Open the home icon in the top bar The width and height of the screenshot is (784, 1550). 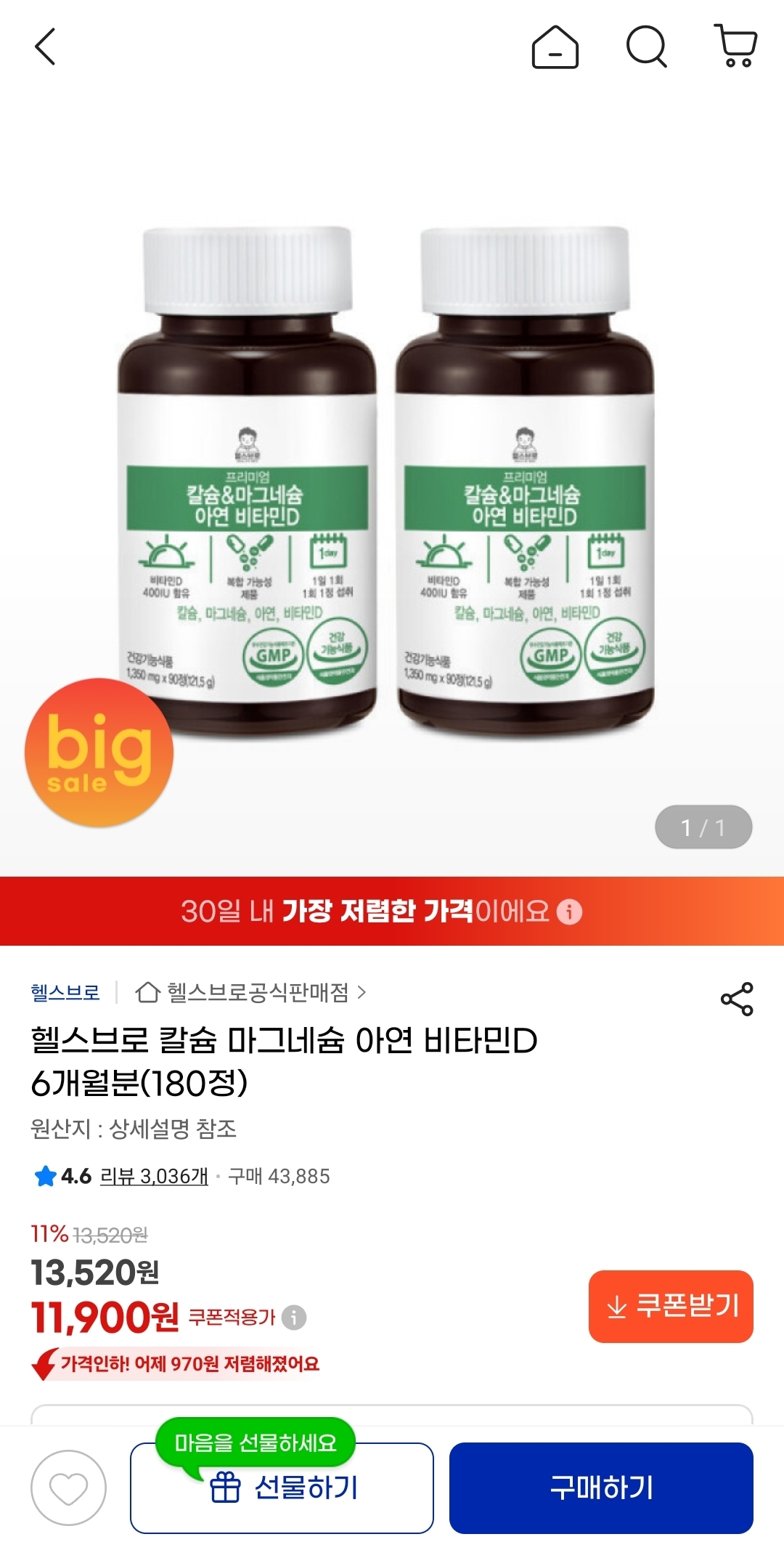point(555,47)
